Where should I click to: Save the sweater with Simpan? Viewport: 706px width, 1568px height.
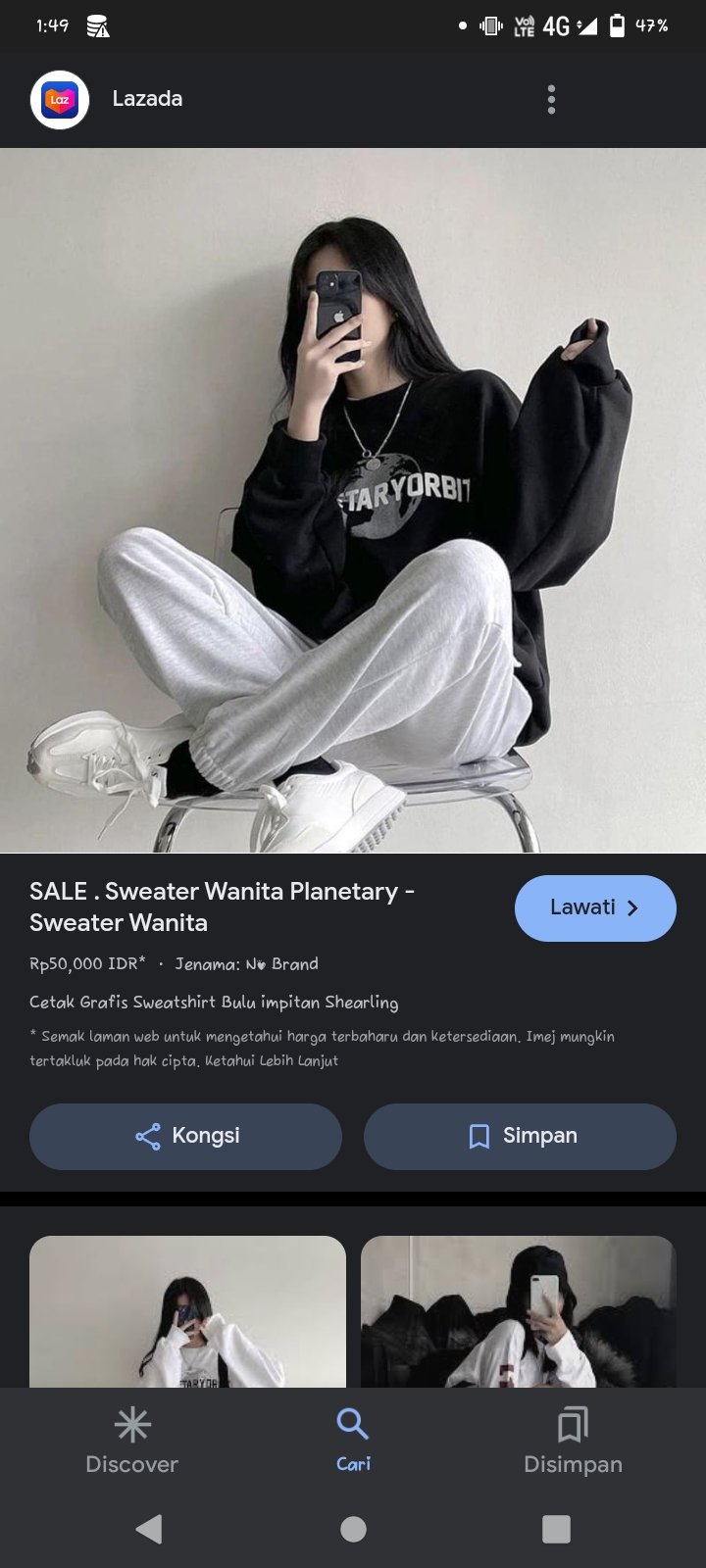click(520, 1136)
